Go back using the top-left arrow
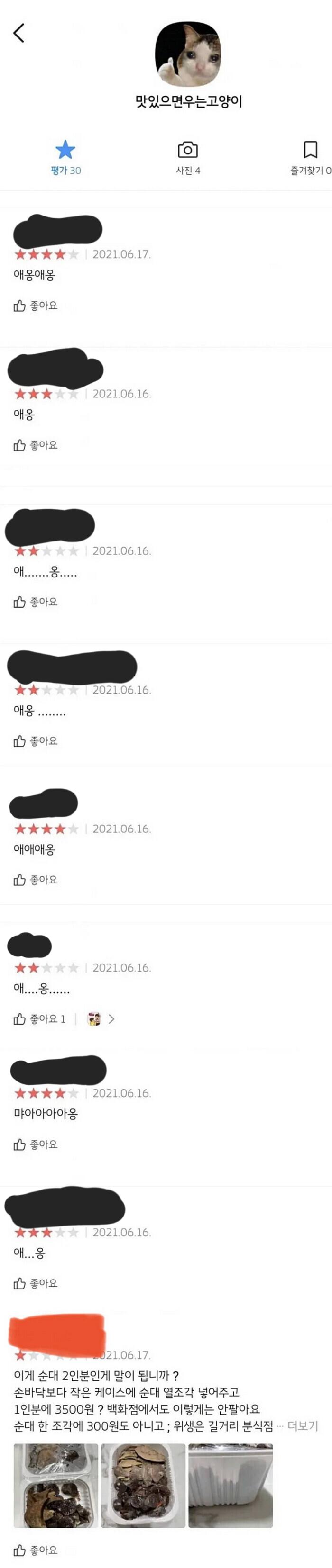Screen dimensions: 332x1568 pos(19,33)
